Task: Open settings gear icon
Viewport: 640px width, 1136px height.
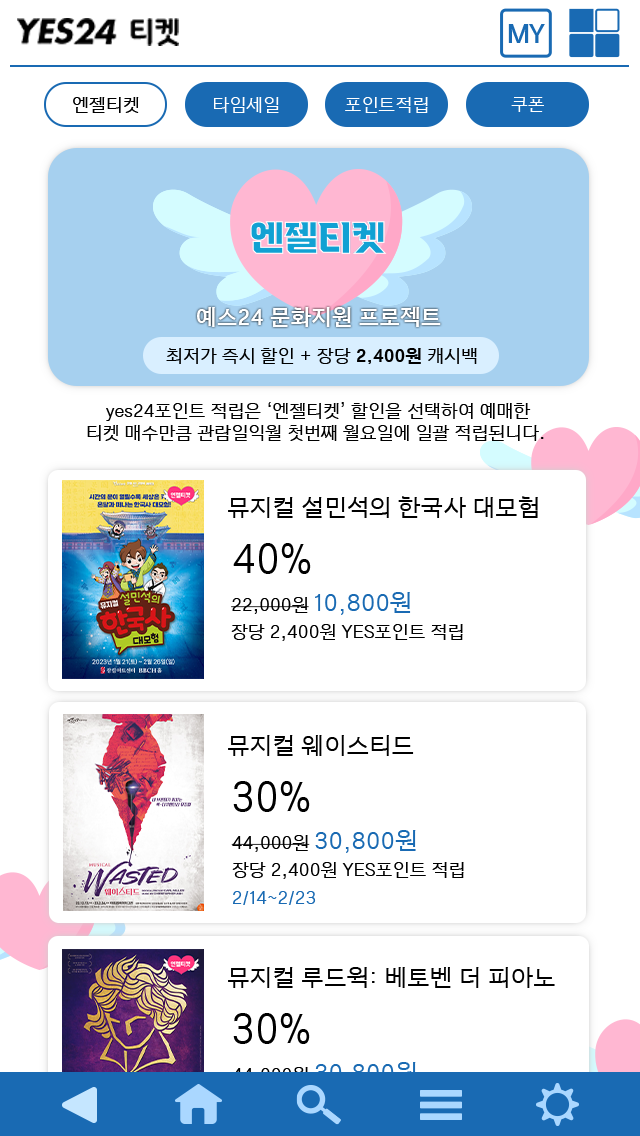Action: point(557,1104)
